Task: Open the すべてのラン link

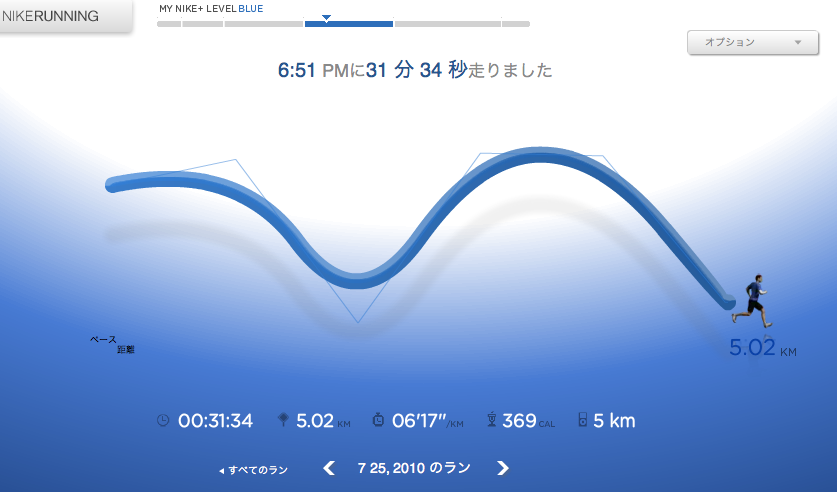Action: pyautogui.click(x=254, y=470)
